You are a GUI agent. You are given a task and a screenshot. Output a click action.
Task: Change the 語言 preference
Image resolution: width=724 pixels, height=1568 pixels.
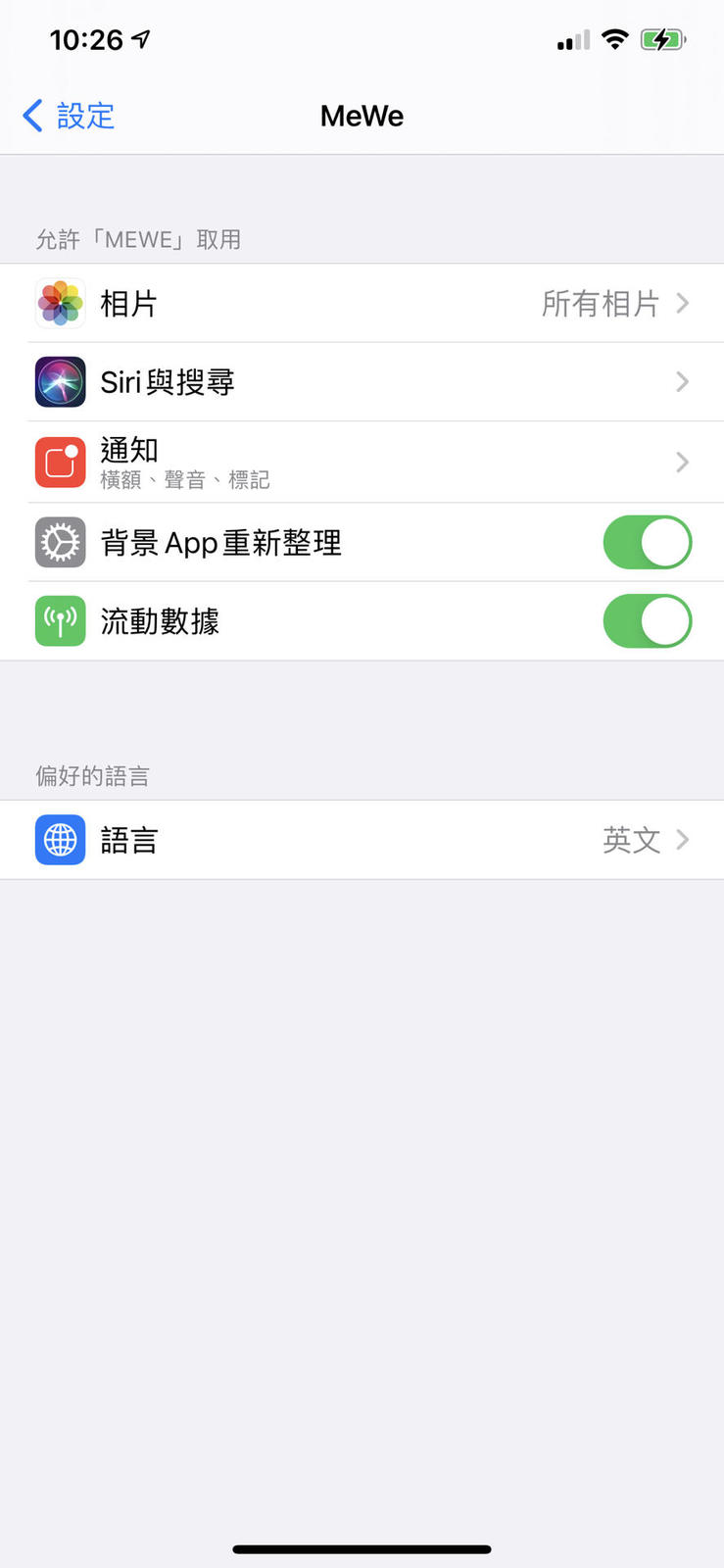pyautogui.click(x=362, y=840)
